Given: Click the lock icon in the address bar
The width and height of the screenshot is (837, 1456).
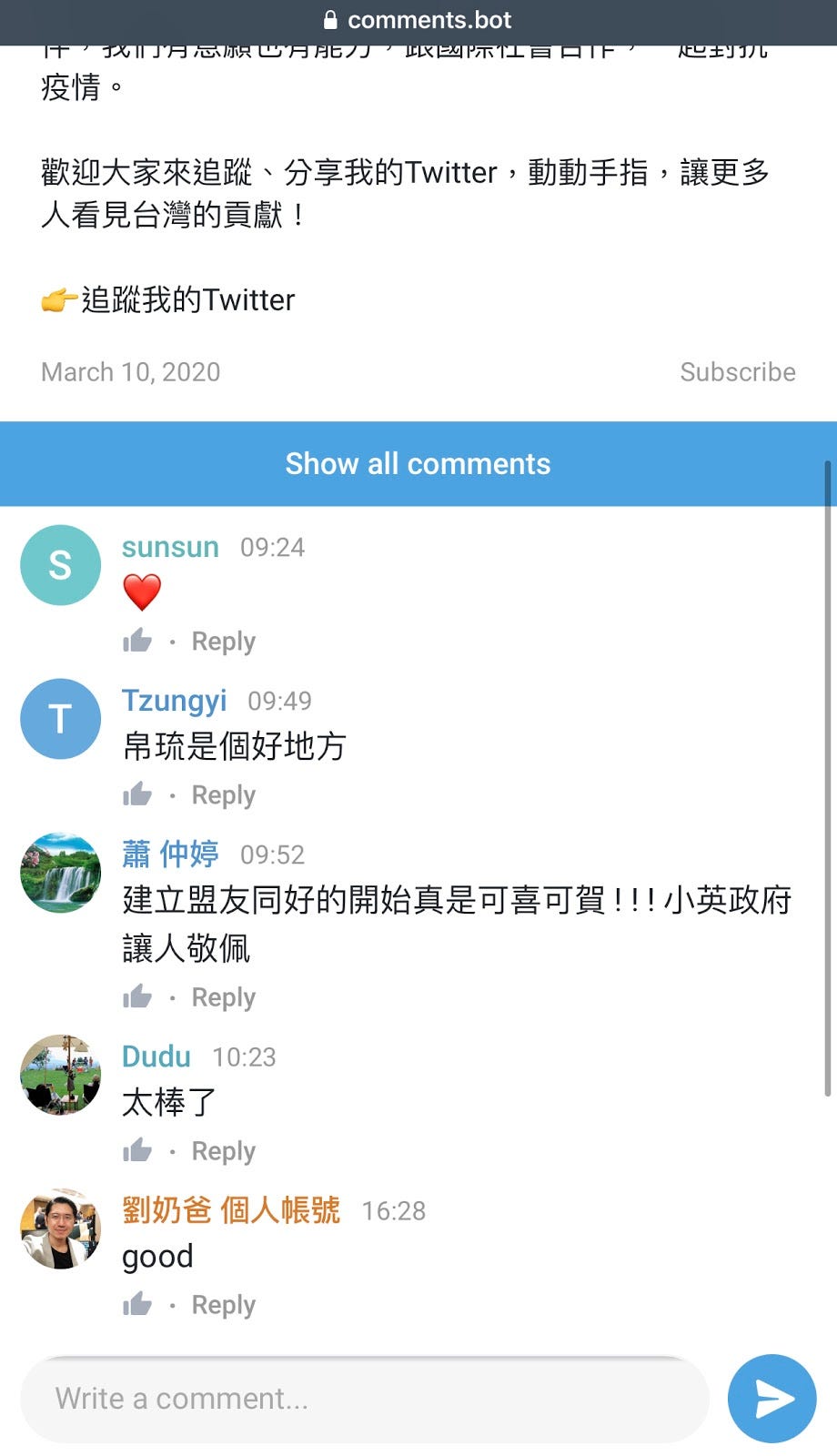Looking at the screenshot, I should pyautogui.click(x=330, y=20).
